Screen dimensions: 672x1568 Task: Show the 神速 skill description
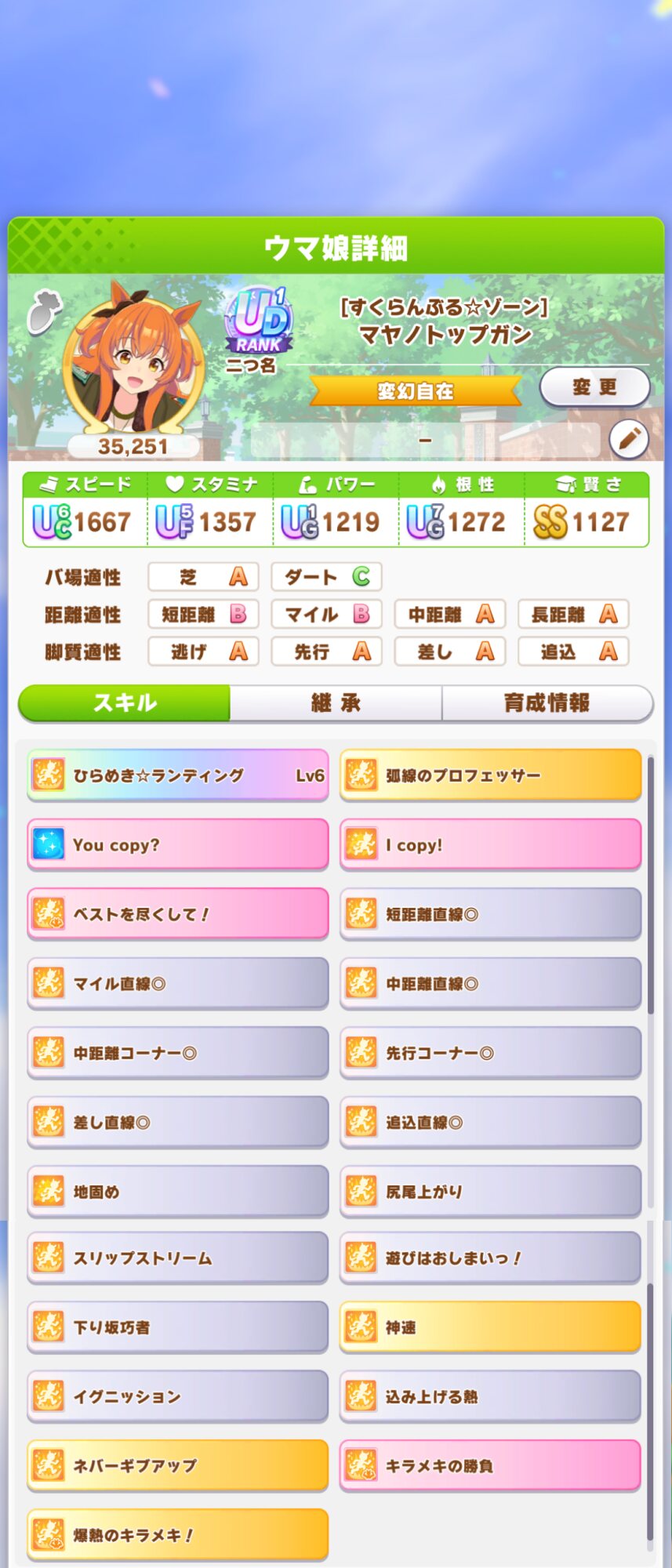[x=490, y=1327]
